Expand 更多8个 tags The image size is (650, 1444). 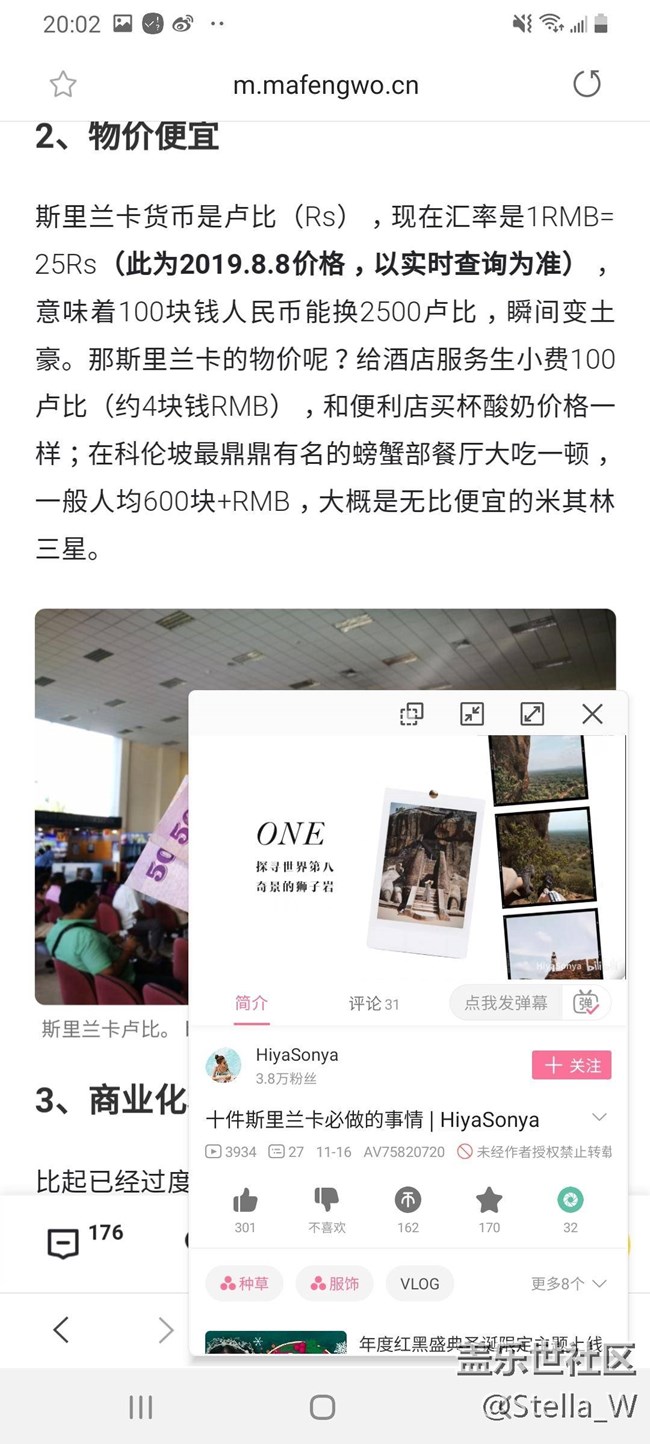click(x=568, y=1283)
